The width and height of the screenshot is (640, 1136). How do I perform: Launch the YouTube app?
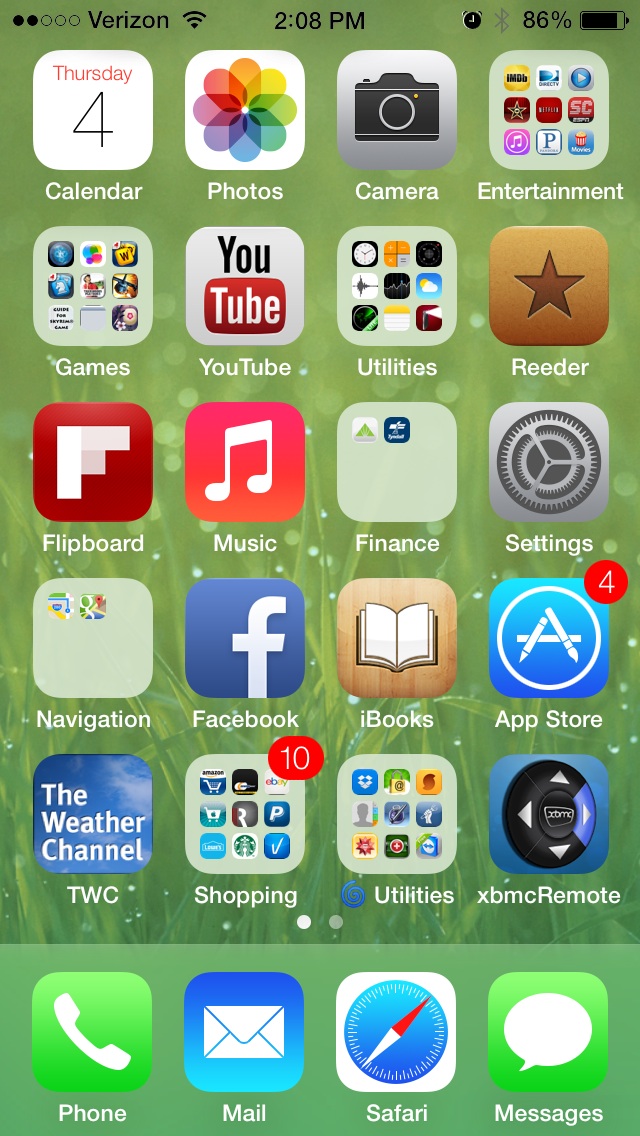245,286
